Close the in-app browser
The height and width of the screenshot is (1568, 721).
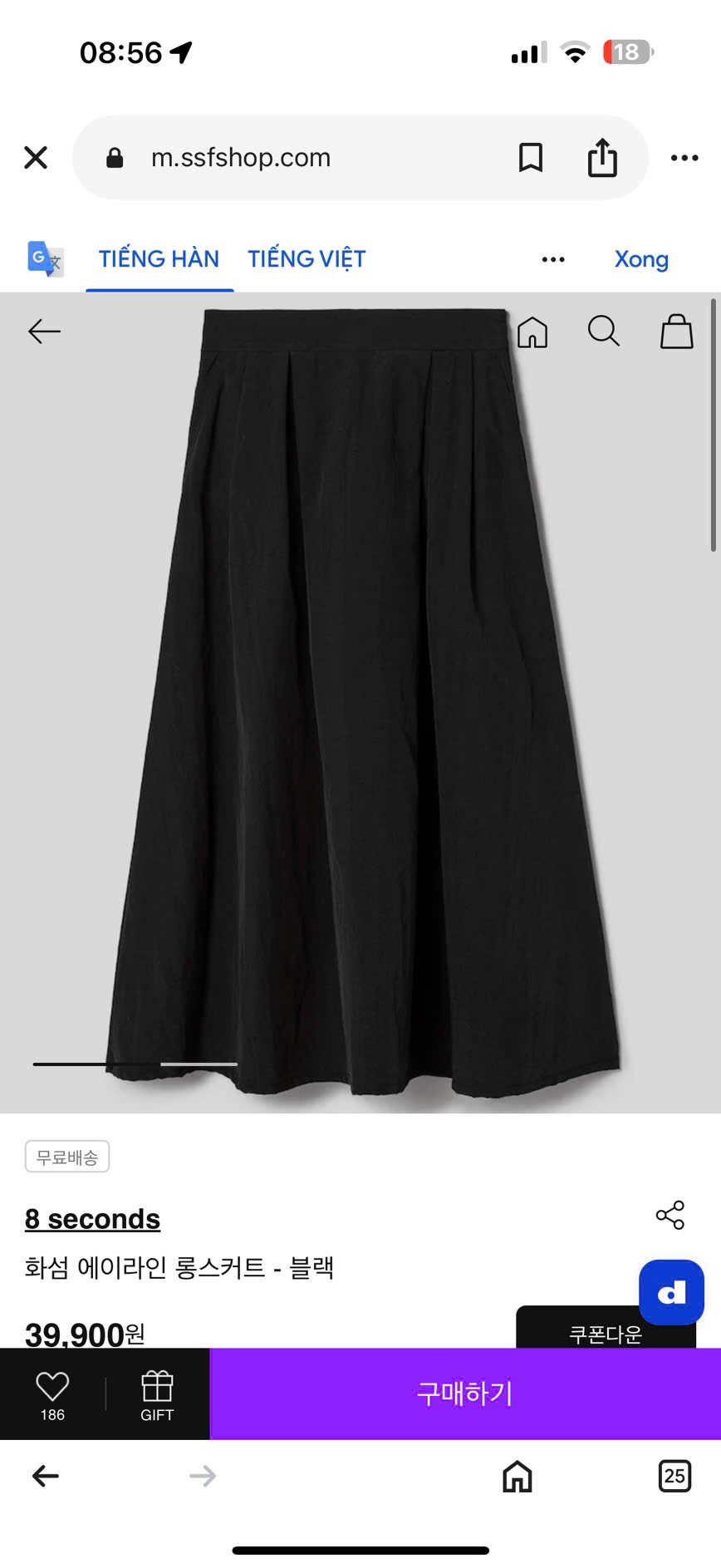click(x=36, y=157)
